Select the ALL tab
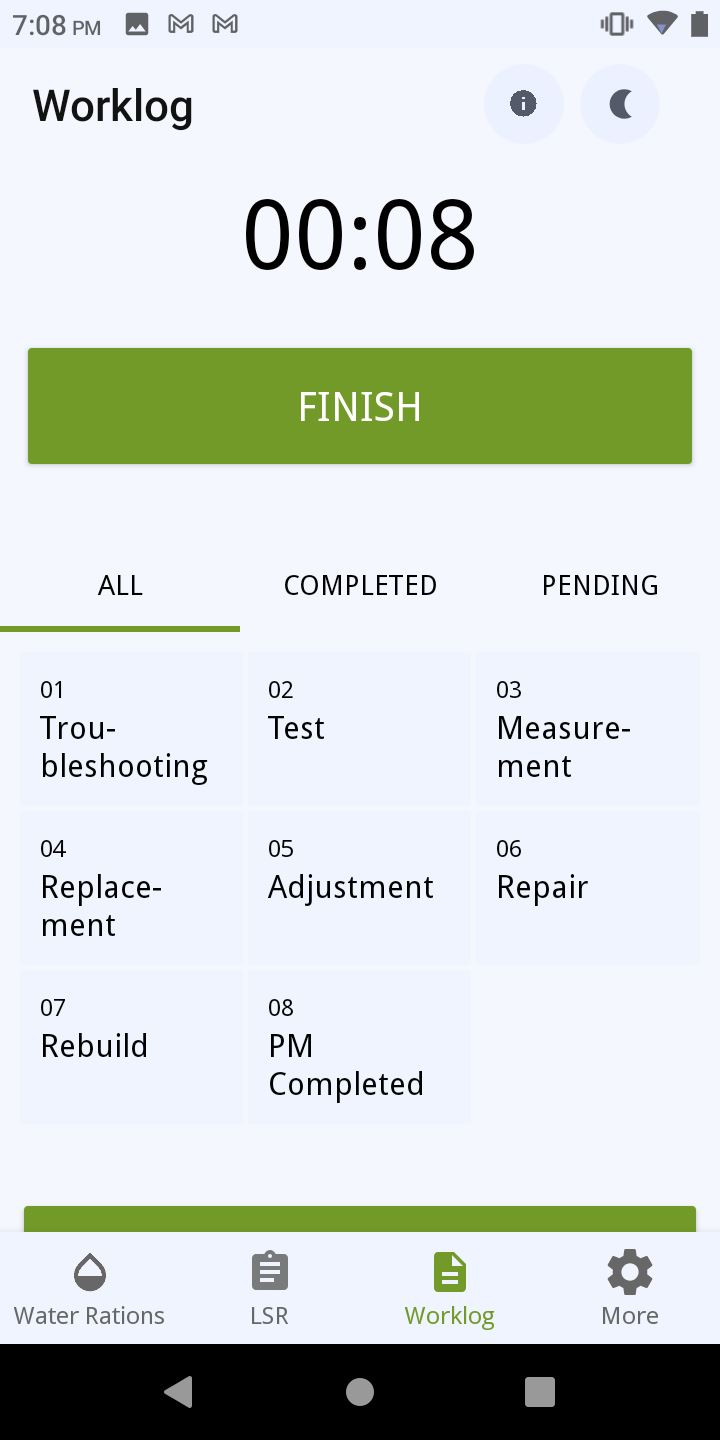720x1440 pixels. [120, 586]
